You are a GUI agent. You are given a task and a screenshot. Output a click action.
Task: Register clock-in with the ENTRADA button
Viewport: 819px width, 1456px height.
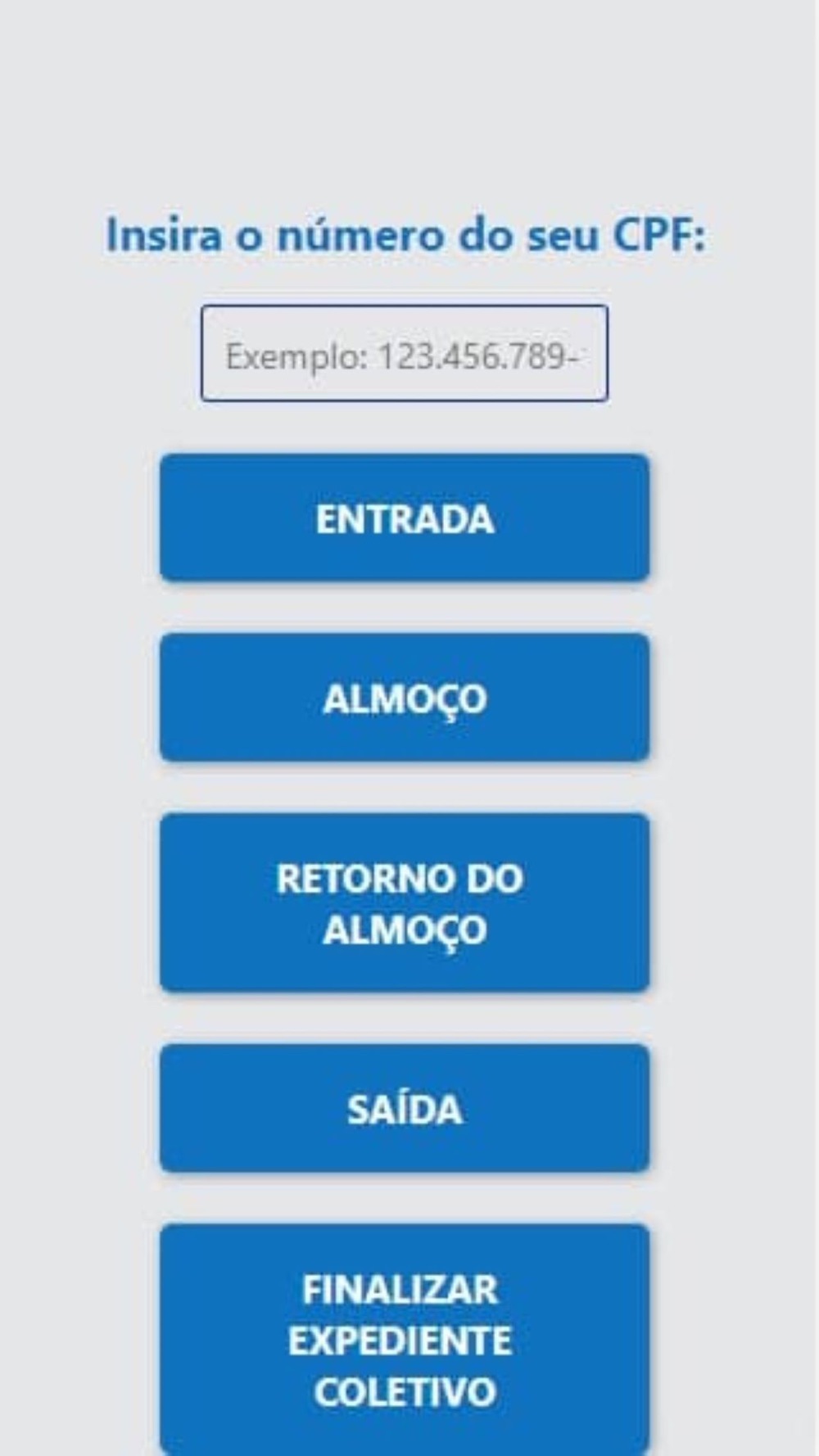coord(405,518)
